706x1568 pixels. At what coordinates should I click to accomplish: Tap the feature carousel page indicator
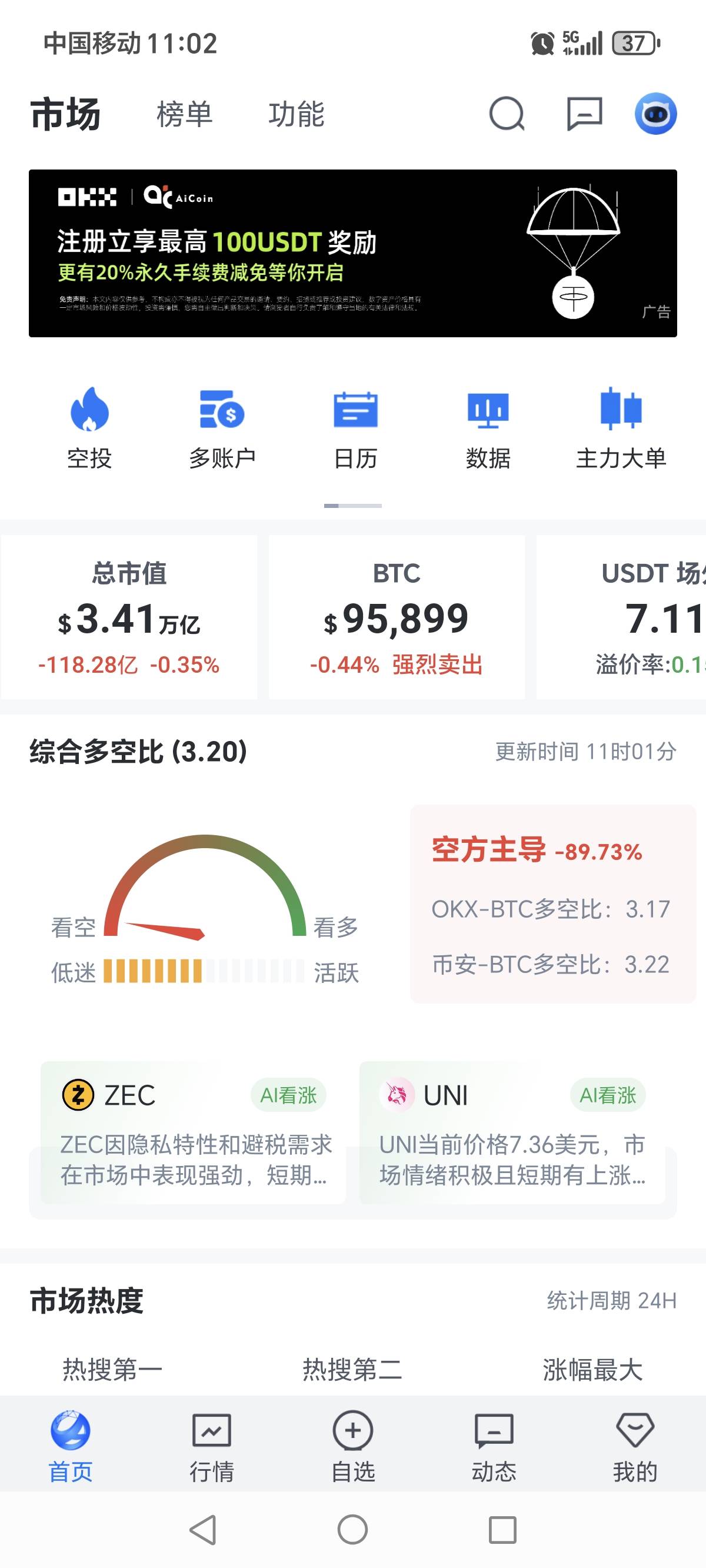(x=353, y=504)
